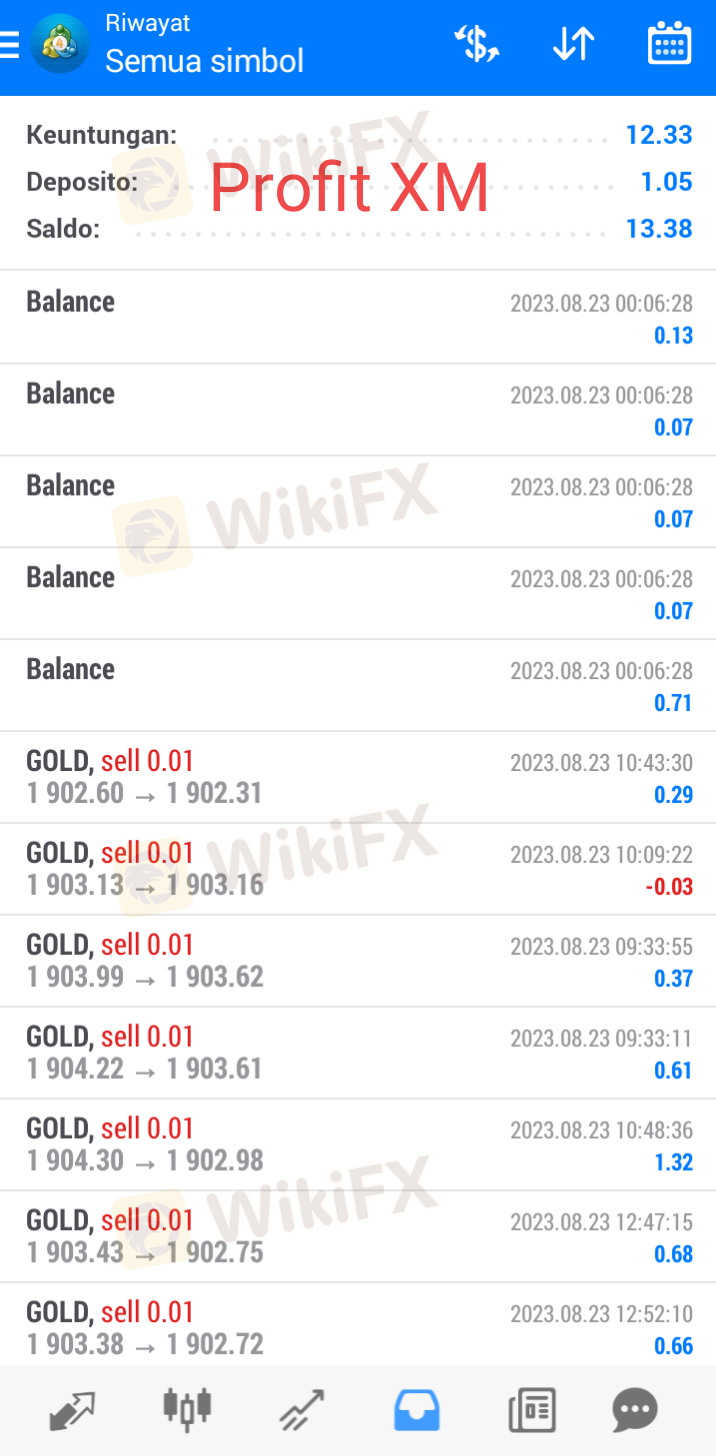The width and height of the screenshot is (716, 1456).
Task: Open the calendar date range picker
Action: [669, 45]
